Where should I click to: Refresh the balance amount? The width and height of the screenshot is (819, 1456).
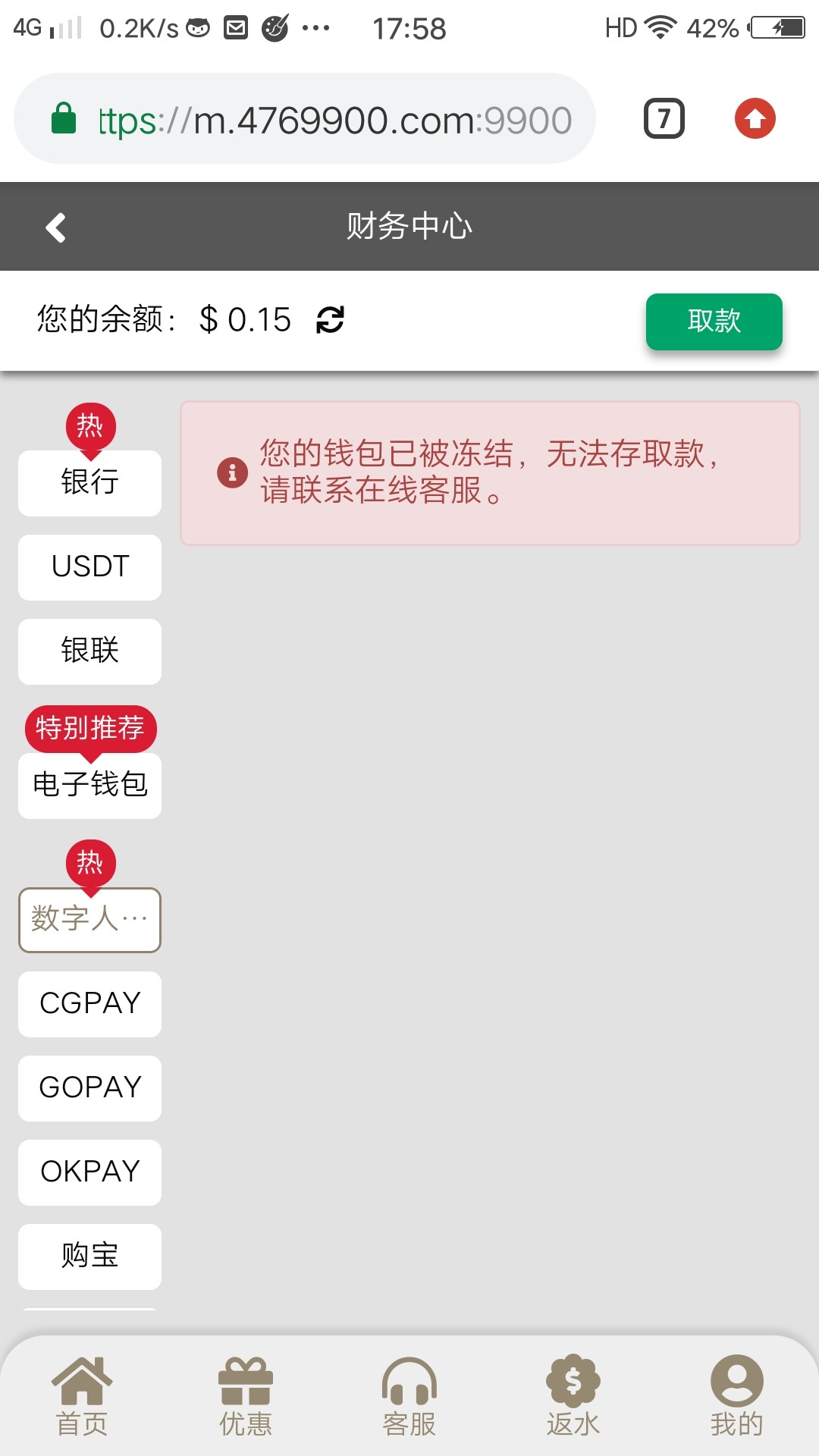click(x=331, y=319)
